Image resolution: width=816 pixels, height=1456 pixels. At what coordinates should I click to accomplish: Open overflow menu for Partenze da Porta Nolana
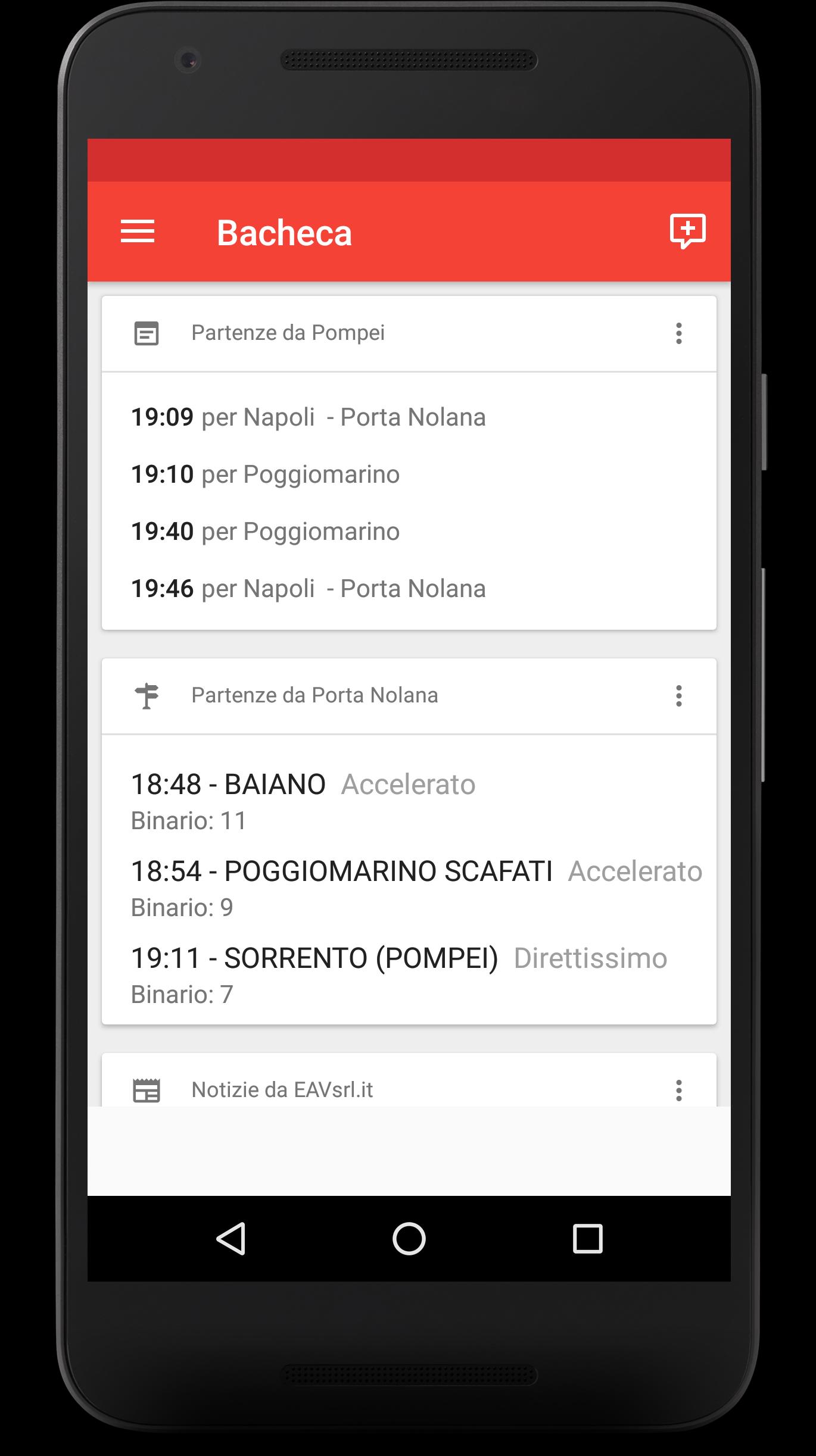coord(678,695)
